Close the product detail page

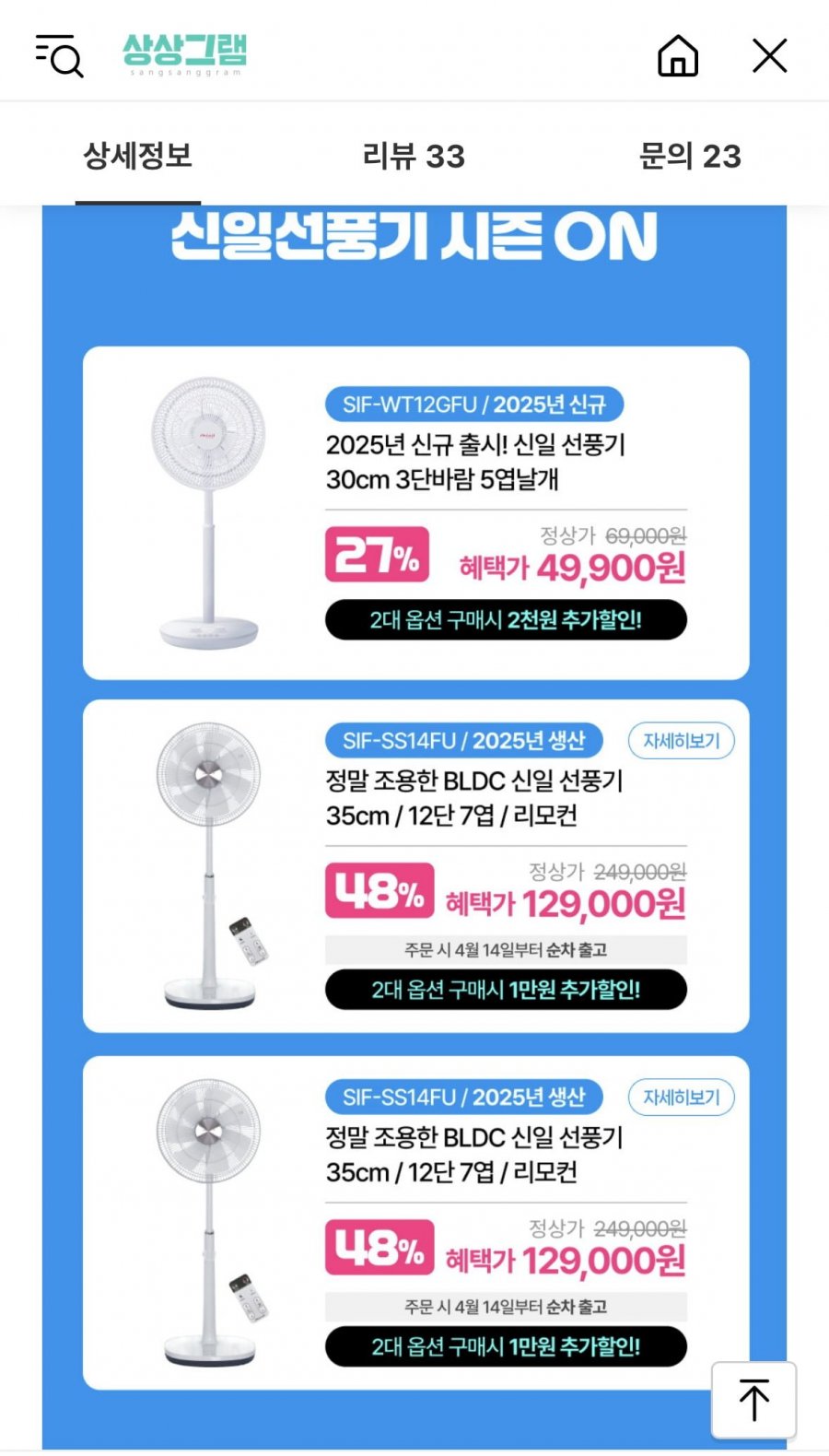tap(769, 56)
